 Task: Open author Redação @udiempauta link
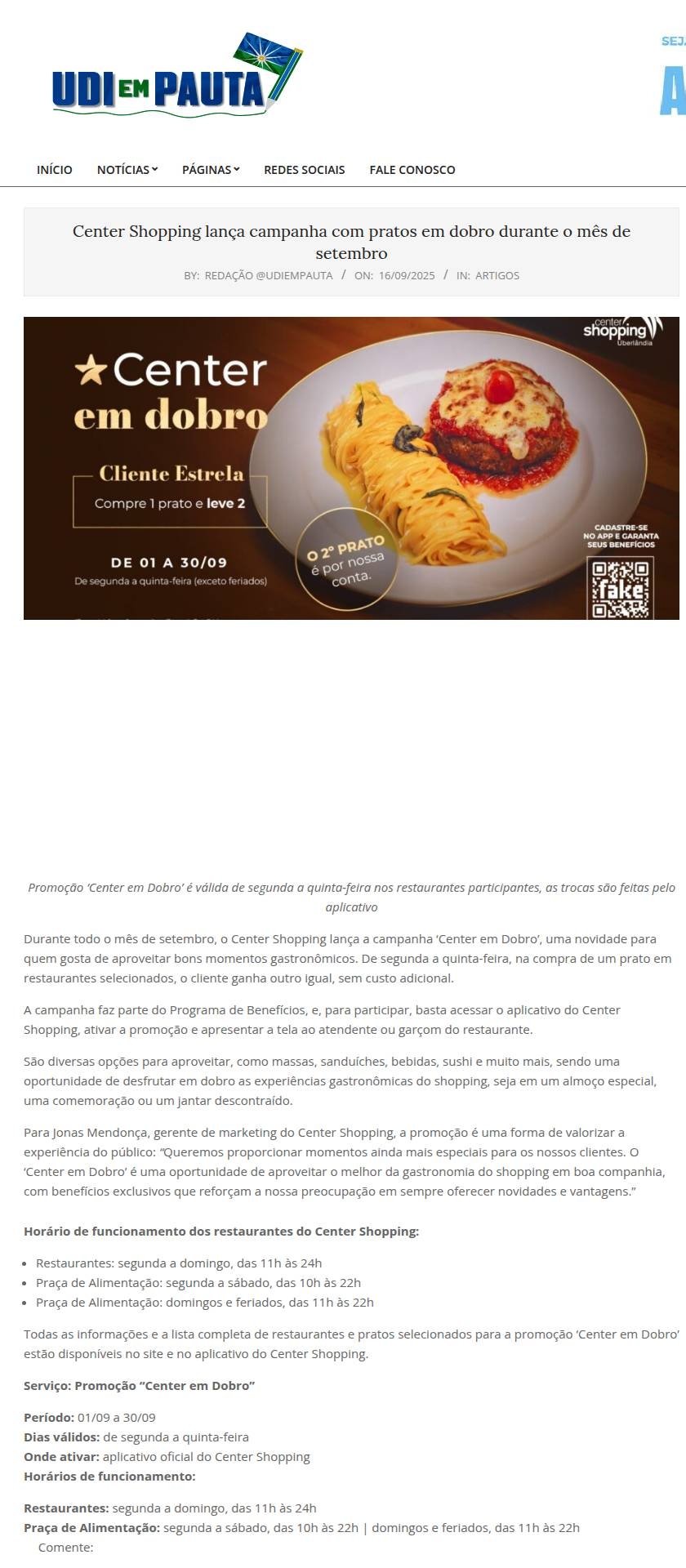click(x=268, y=275)
